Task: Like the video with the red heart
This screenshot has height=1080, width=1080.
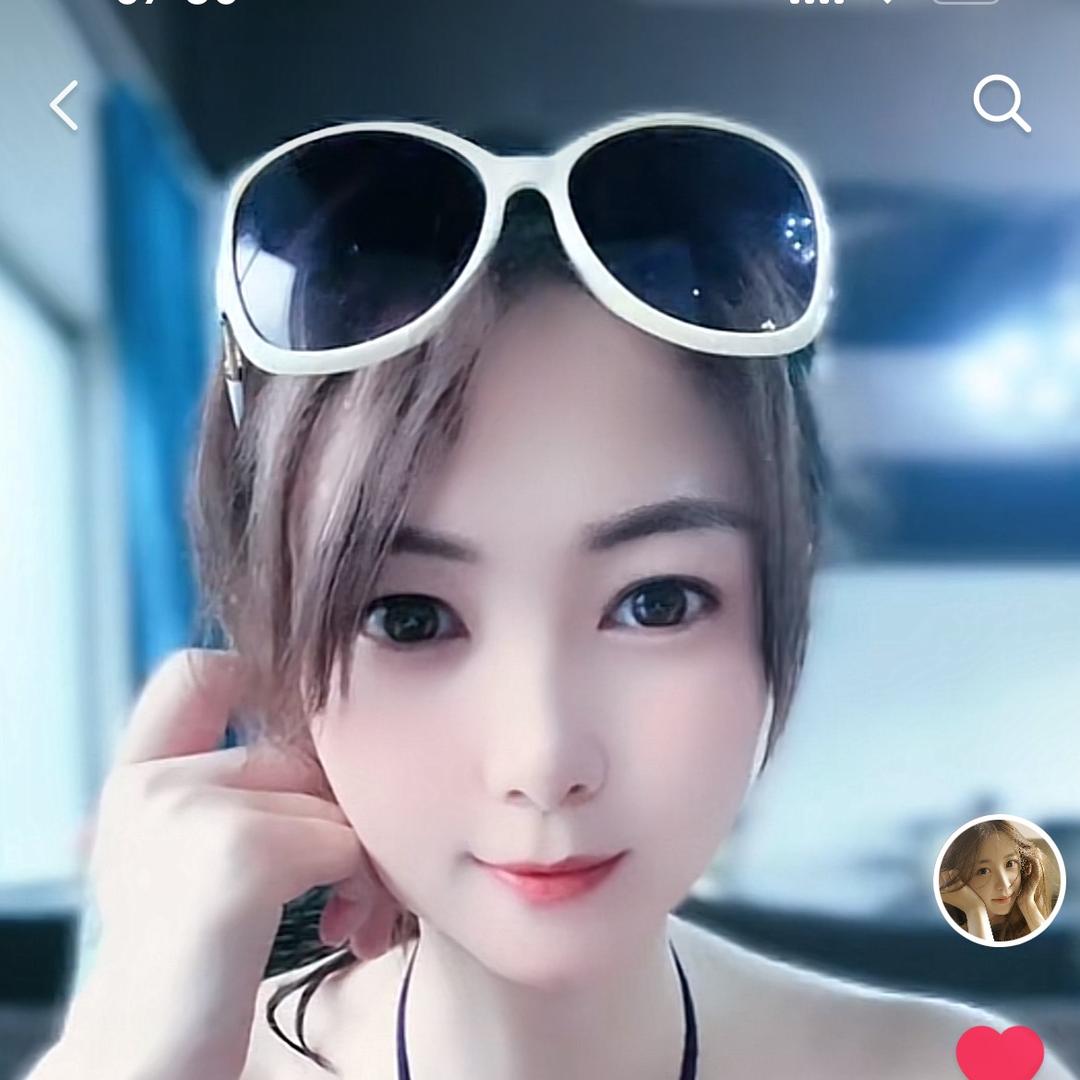Action: click(999, 1052)
